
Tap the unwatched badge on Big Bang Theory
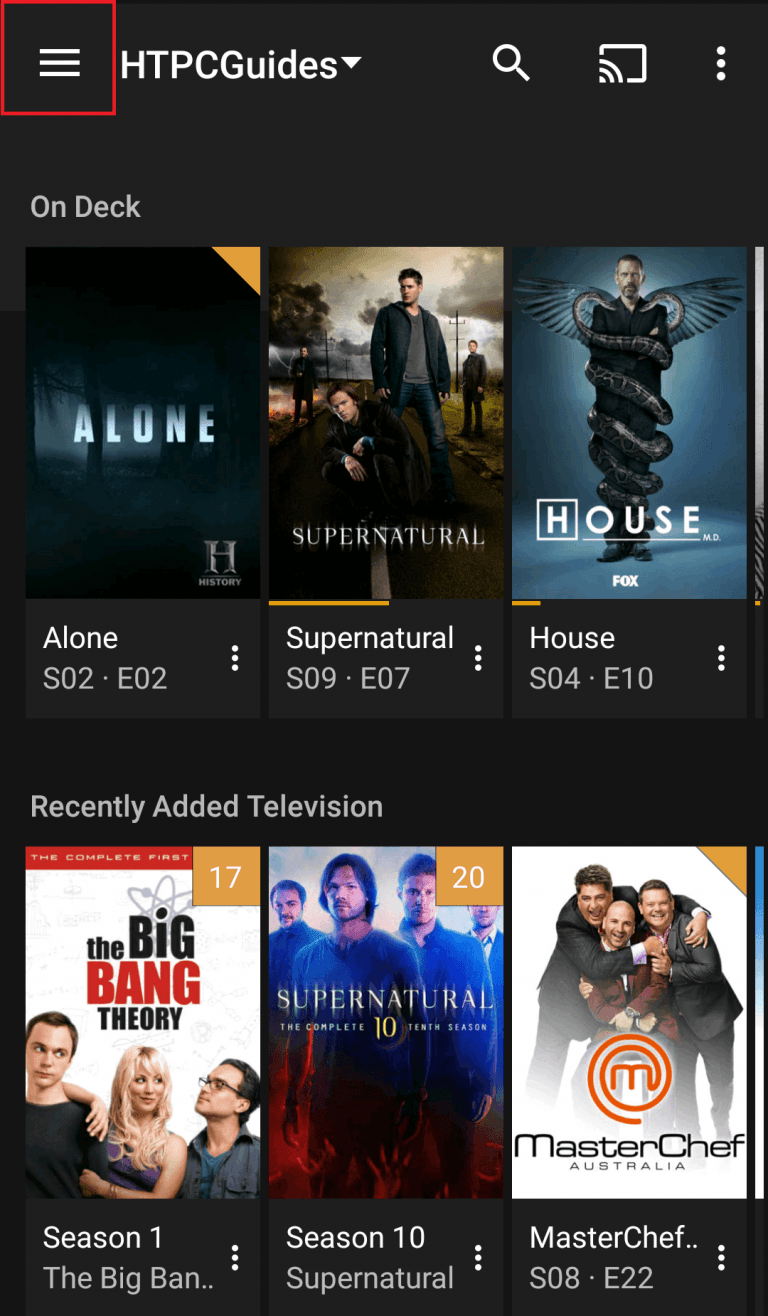pos(226,877)
